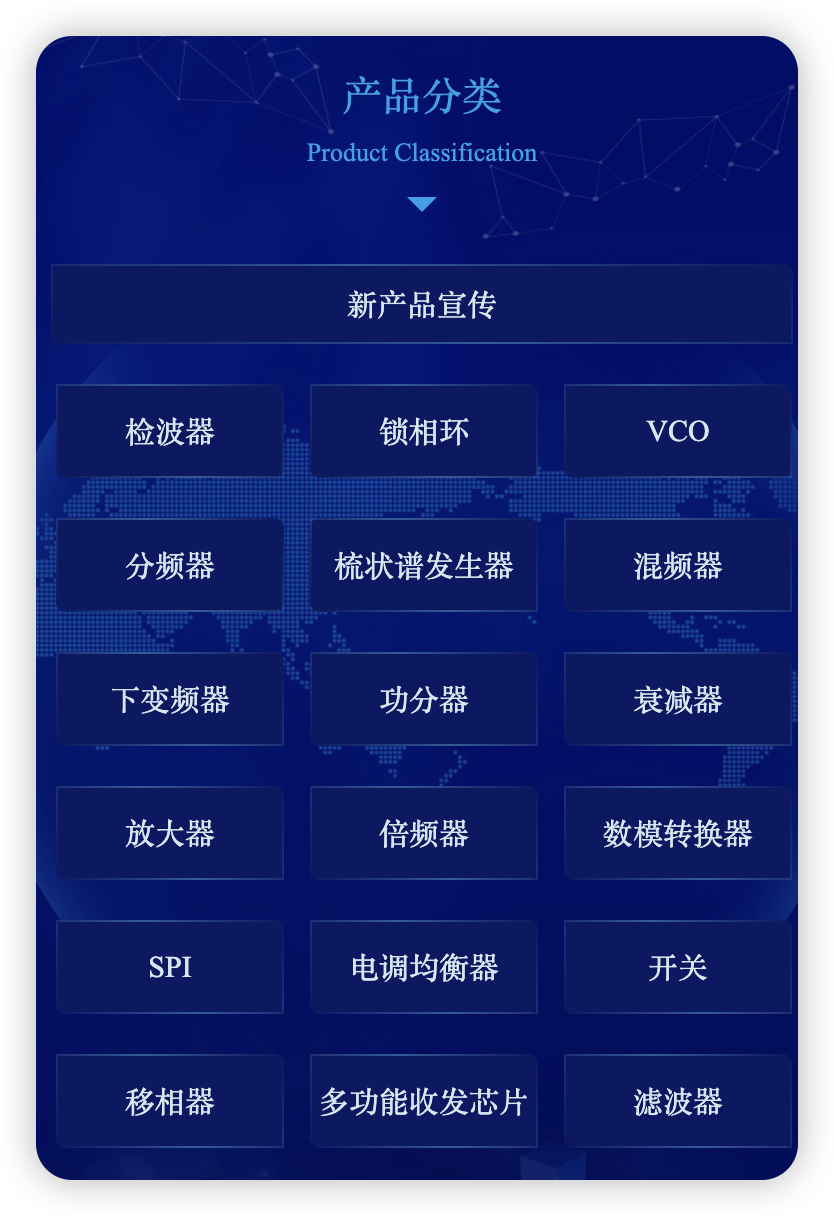Viewport: 834px width, 1216px height.
Task: Open 梳状谱发生器 category
Action: click(424, 566)
